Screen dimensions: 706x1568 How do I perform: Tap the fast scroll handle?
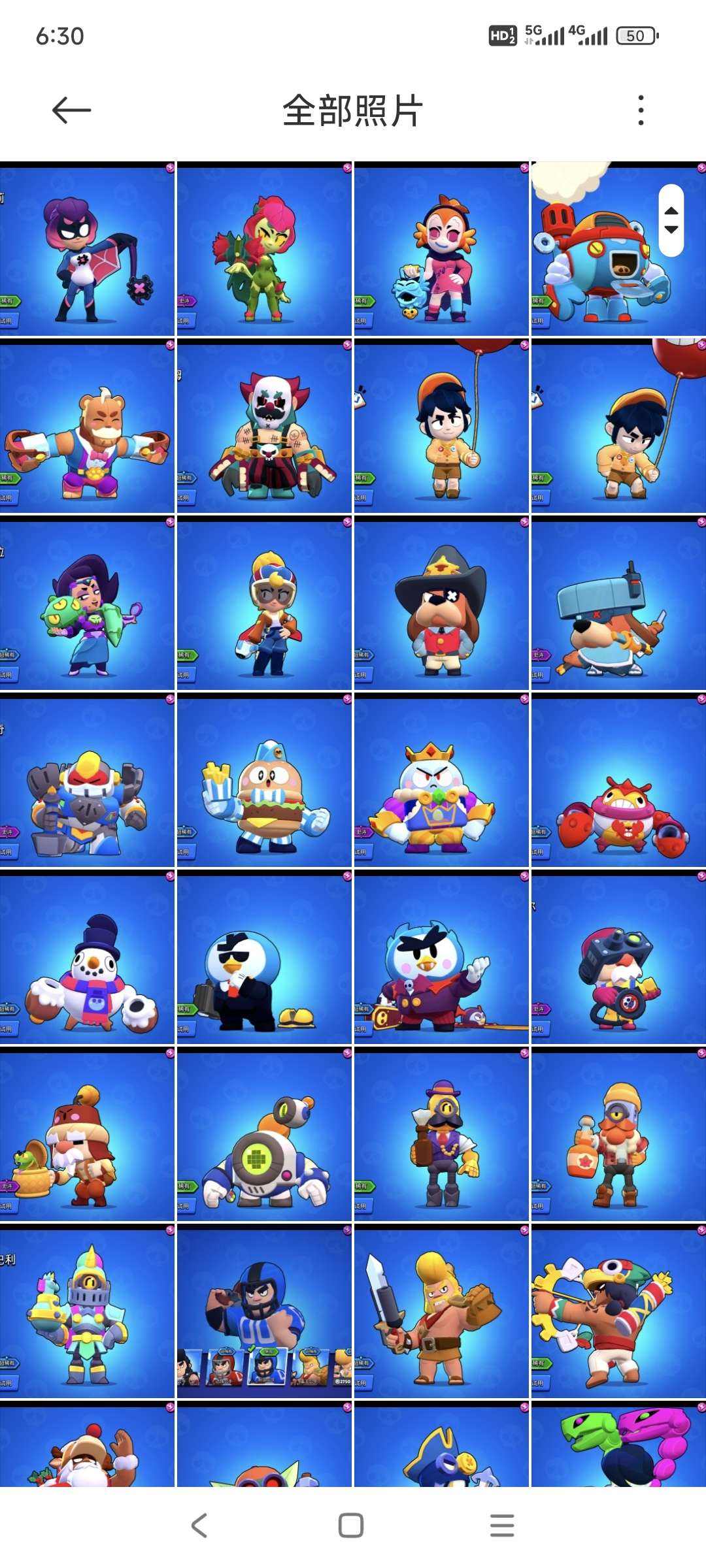[671, 220]
